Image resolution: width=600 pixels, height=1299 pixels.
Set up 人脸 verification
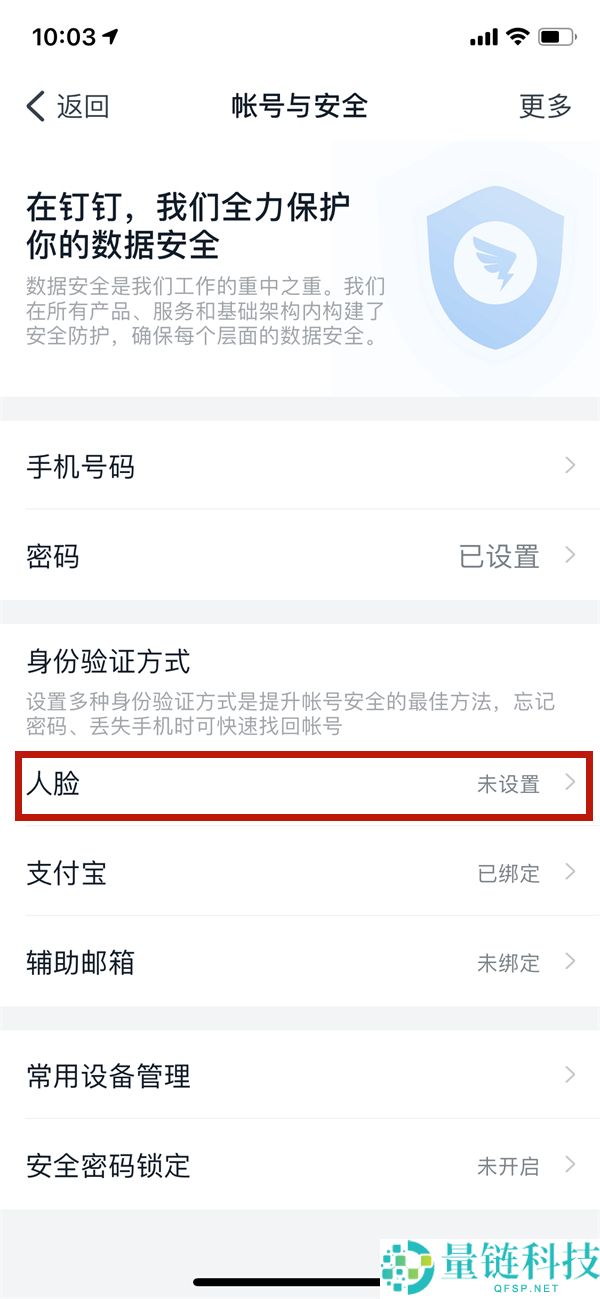pyautogui.click(x=300, y=784)
